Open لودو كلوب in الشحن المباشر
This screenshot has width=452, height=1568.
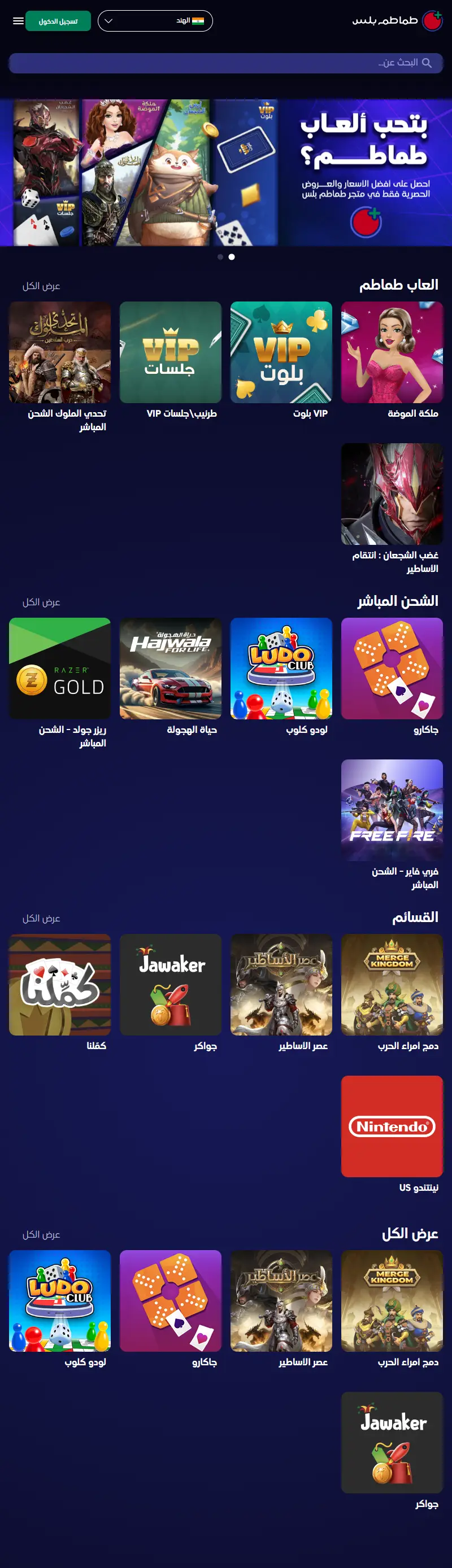pyautogui.click(x=281, y=669)
